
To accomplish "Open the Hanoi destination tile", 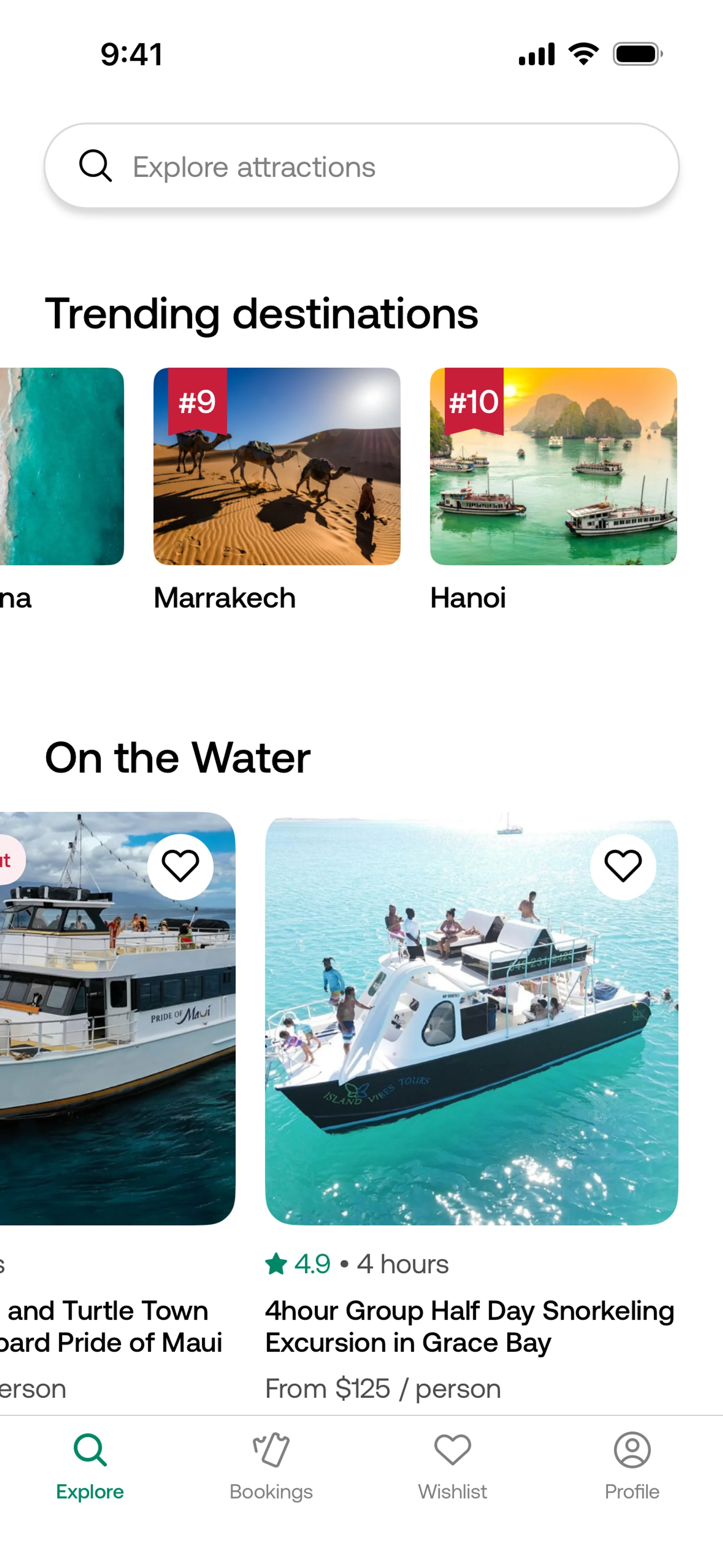I will pyautogui.click(x=552, y=466).
